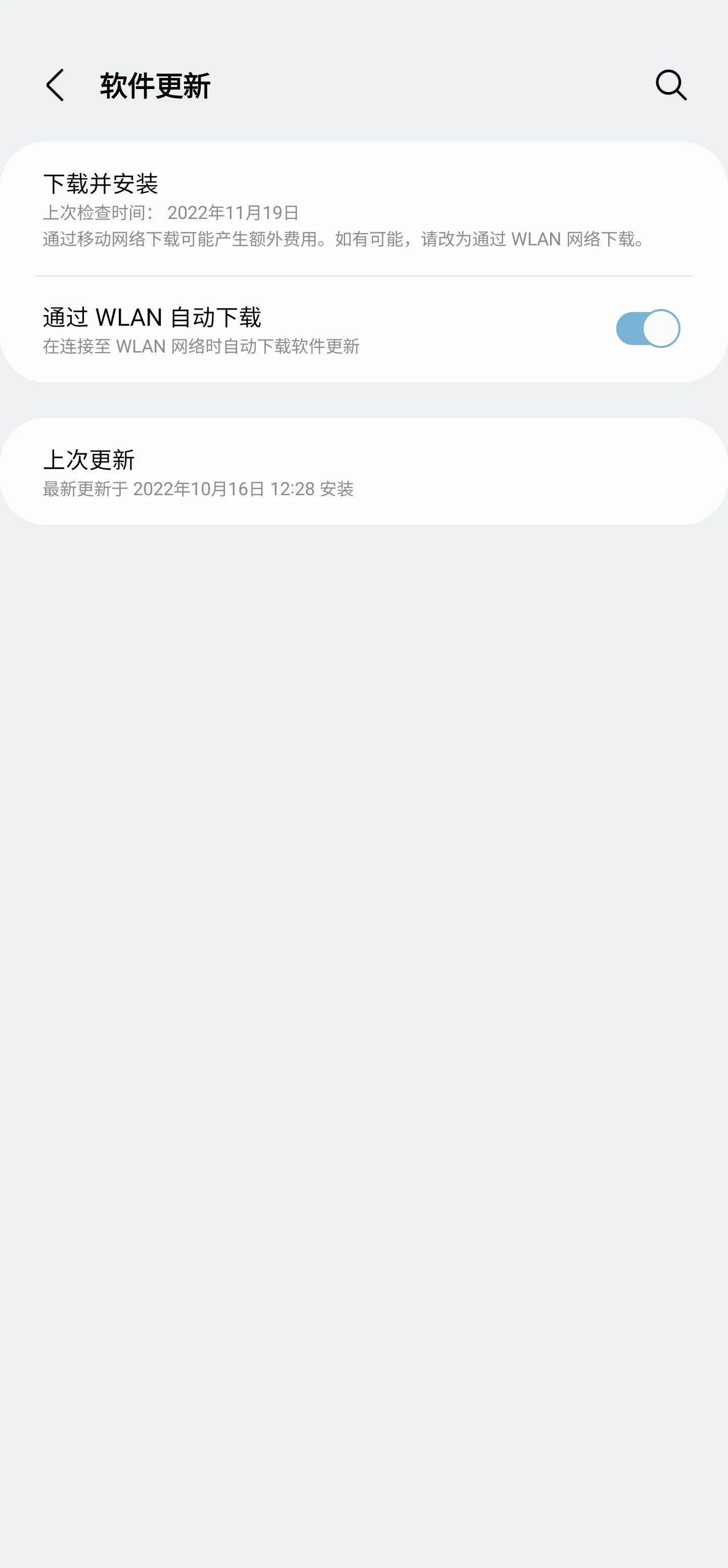Image resolution: width=728 pixels, height=1568 pixels.
Task: Tap the magnifier to search settings
Action: (670, 85)
